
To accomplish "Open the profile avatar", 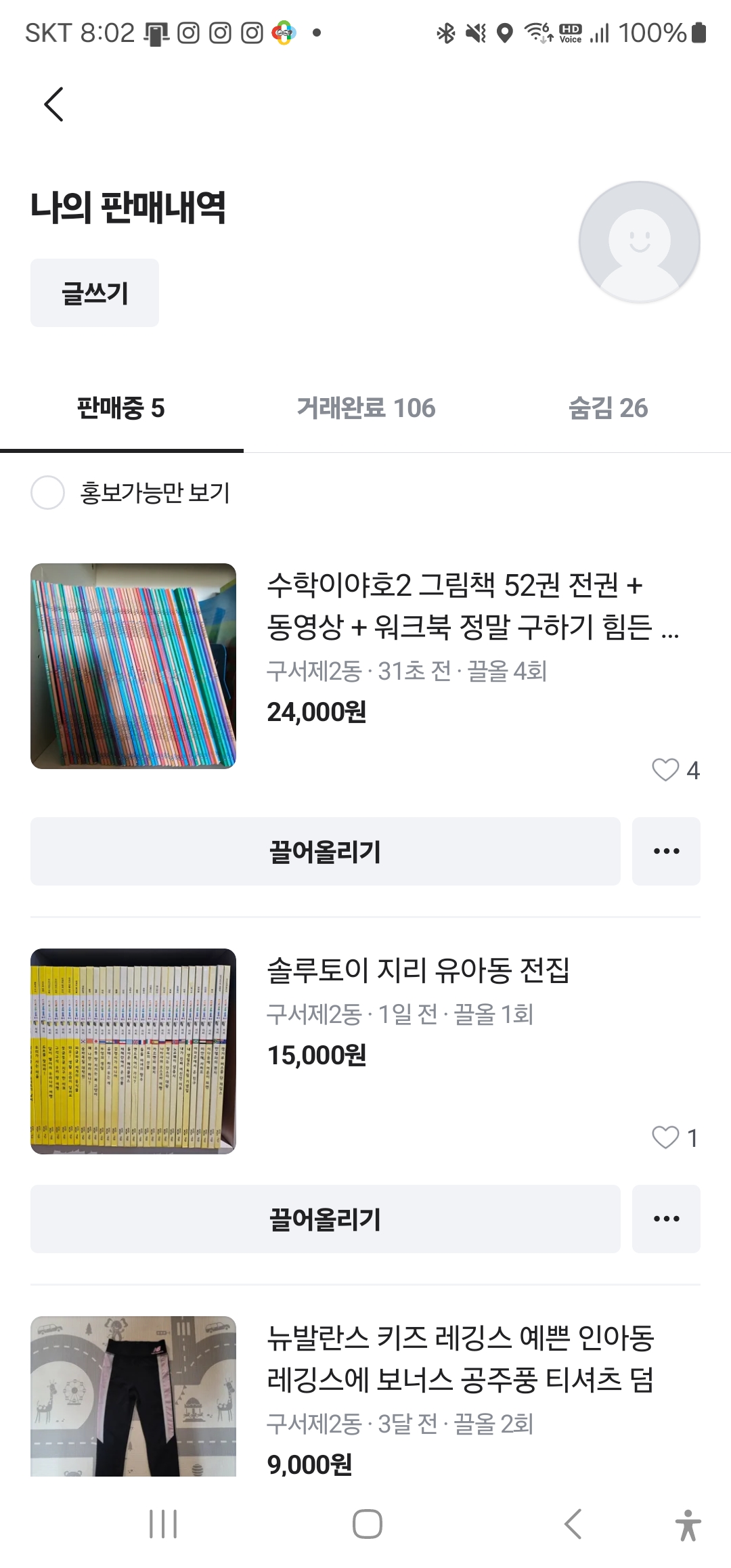I will (639, 242).
